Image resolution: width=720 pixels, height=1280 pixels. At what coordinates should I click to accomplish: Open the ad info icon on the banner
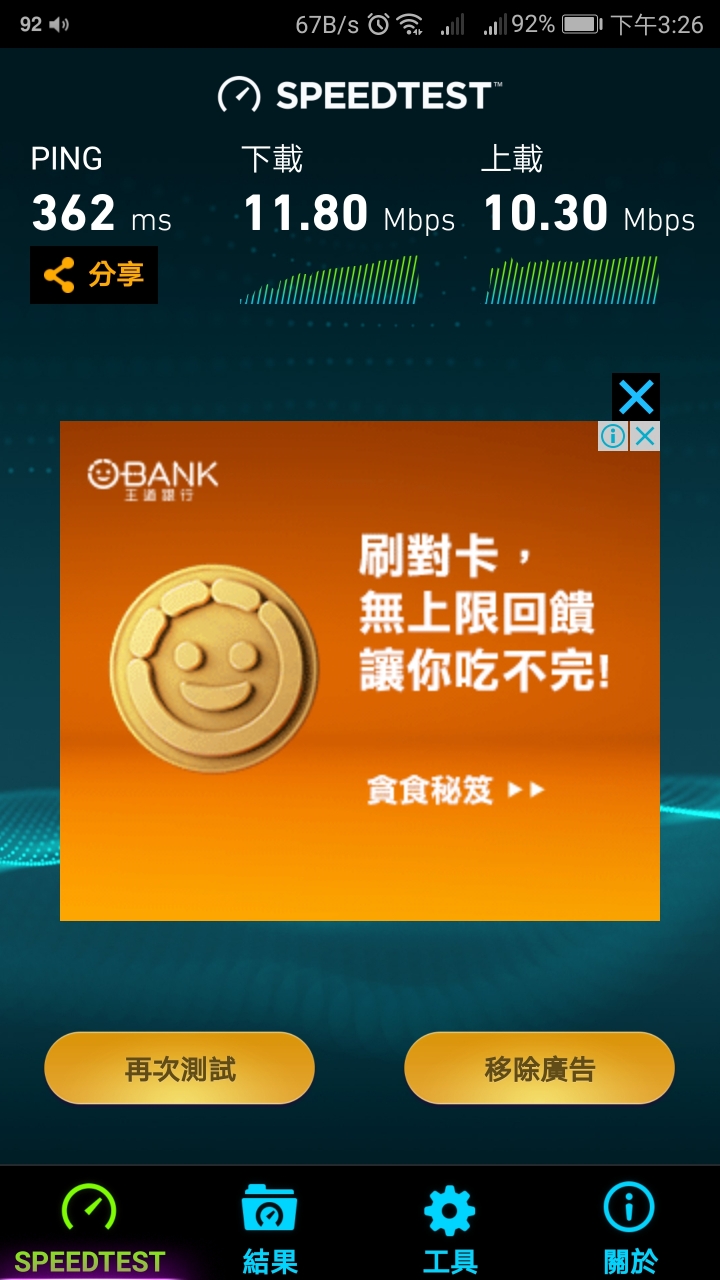pos(613,436)
